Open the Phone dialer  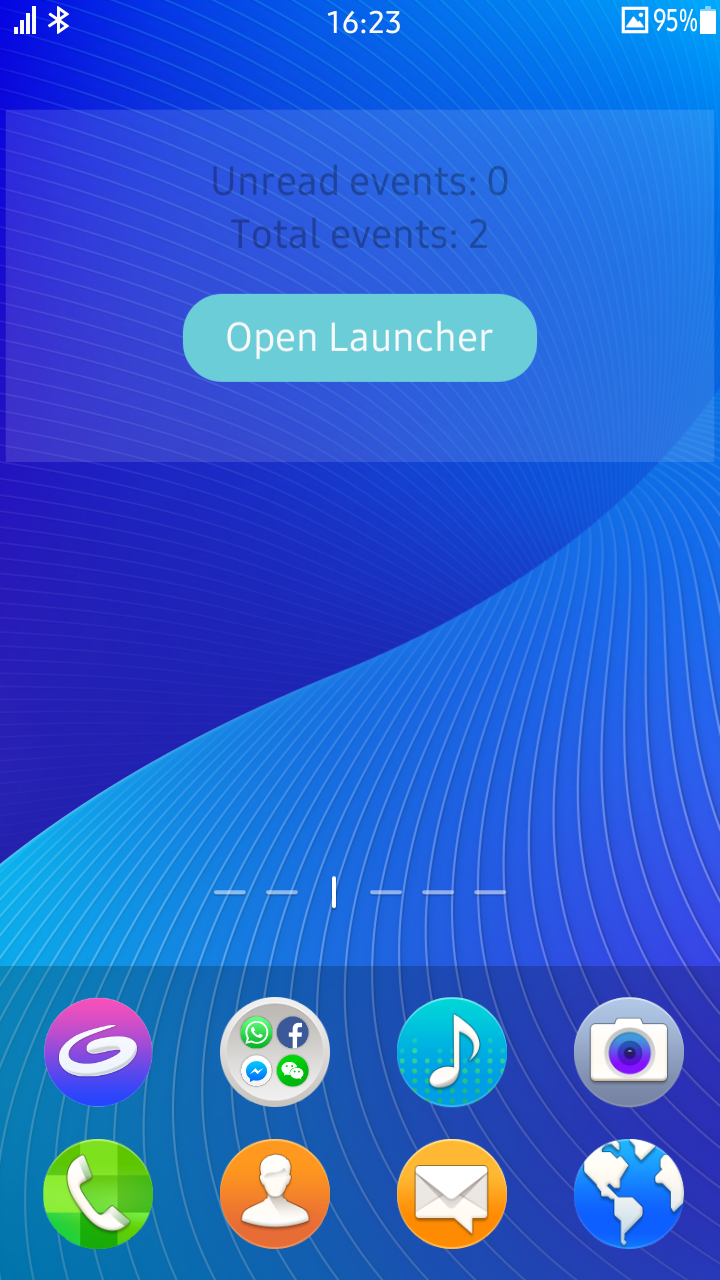point(98,1194)
